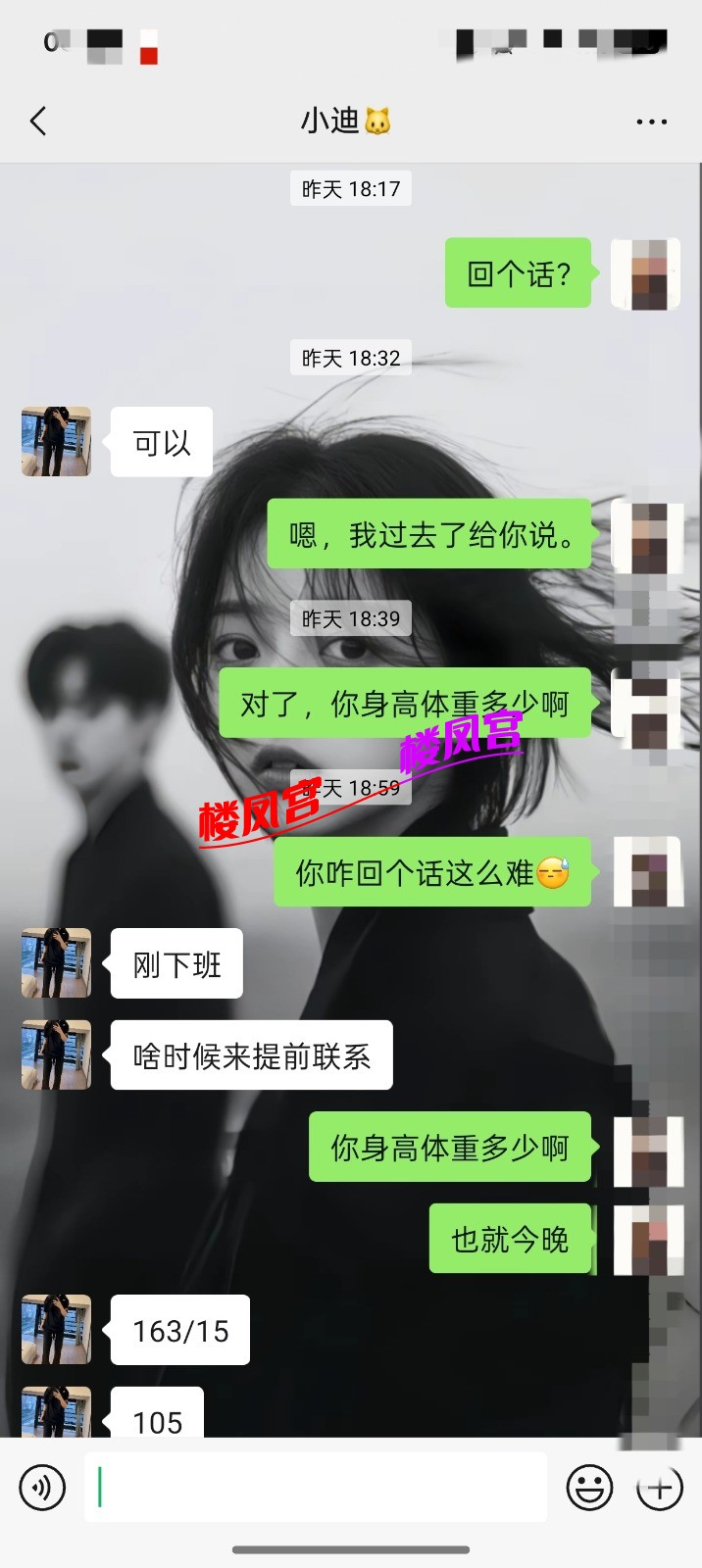Switch to voice message input
702x1568 pixels.
[42, 1488]
